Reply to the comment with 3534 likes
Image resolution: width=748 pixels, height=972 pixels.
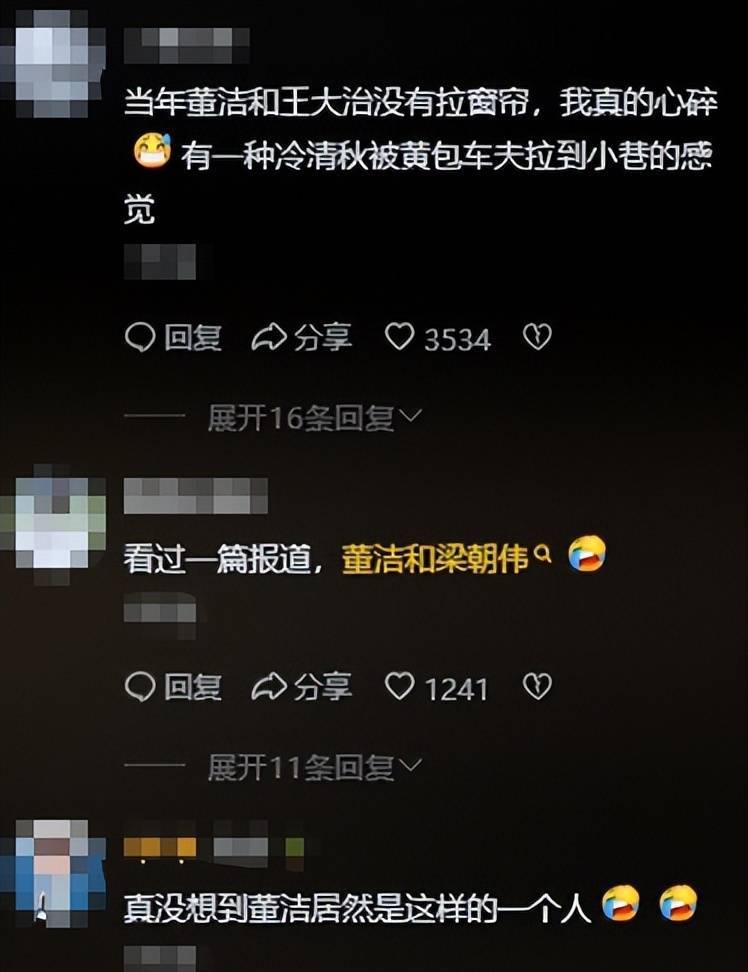(172, 339)
